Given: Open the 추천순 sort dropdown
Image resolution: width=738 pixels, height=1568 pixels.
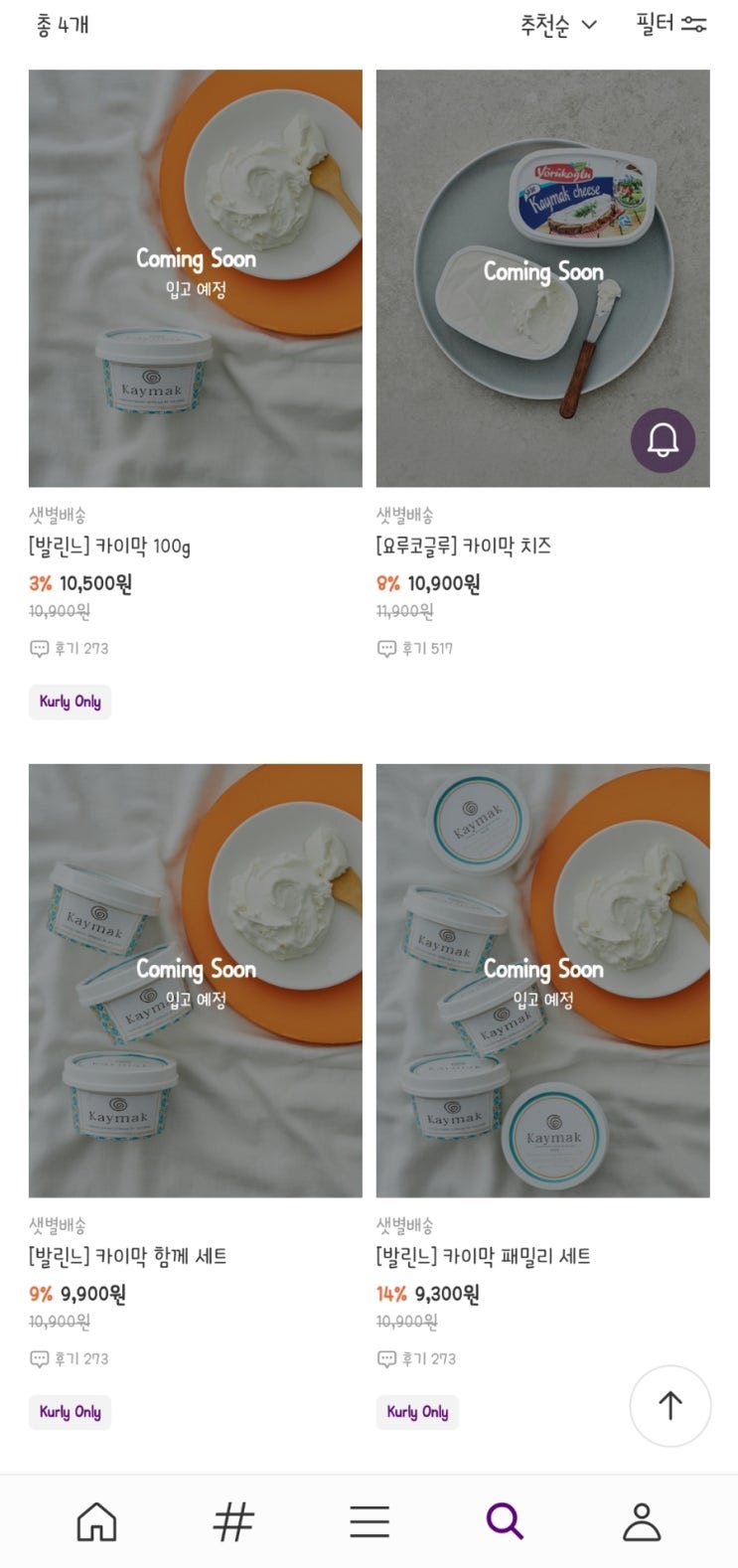Looking at the screenshot, I should pos(558,25).
